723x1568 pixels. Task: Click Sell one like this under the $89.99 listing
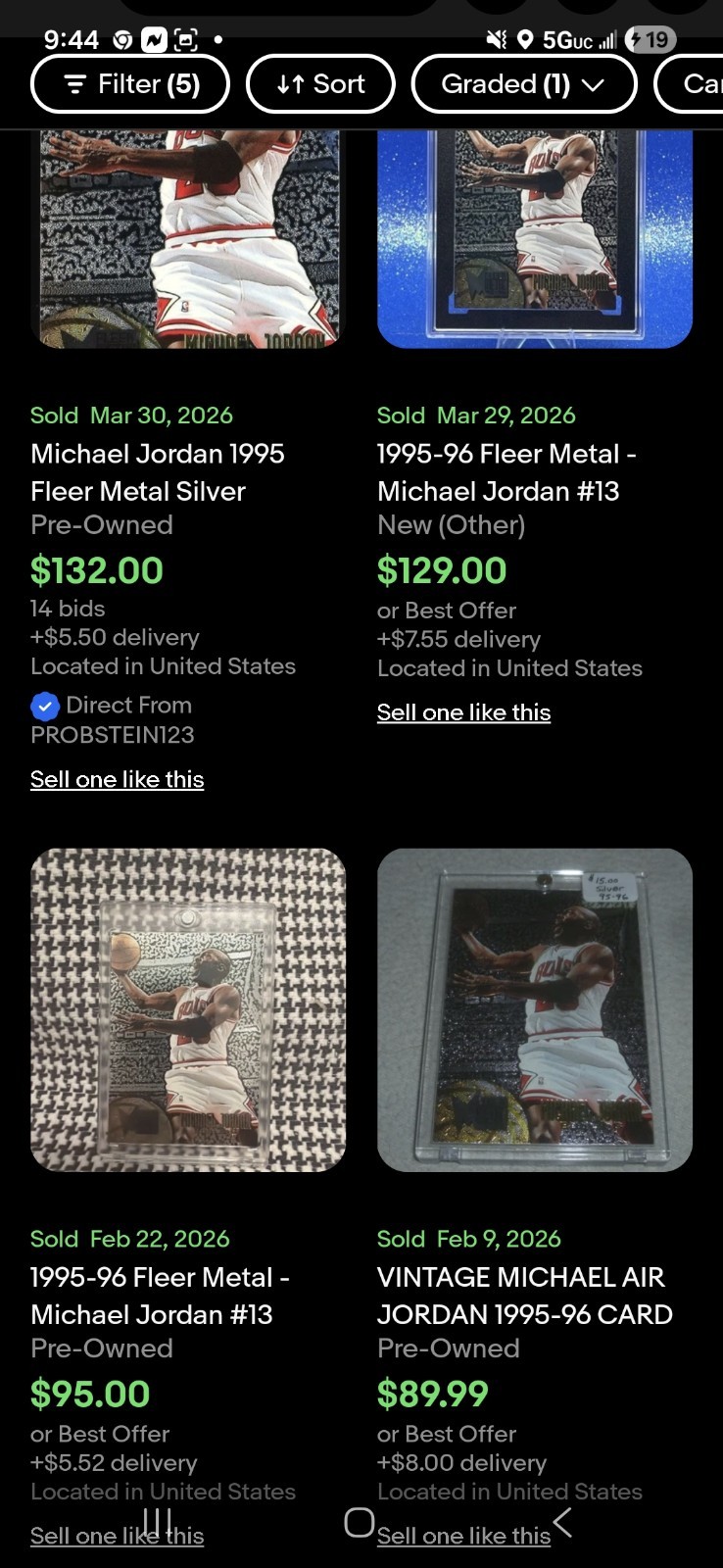point(463,1536)
